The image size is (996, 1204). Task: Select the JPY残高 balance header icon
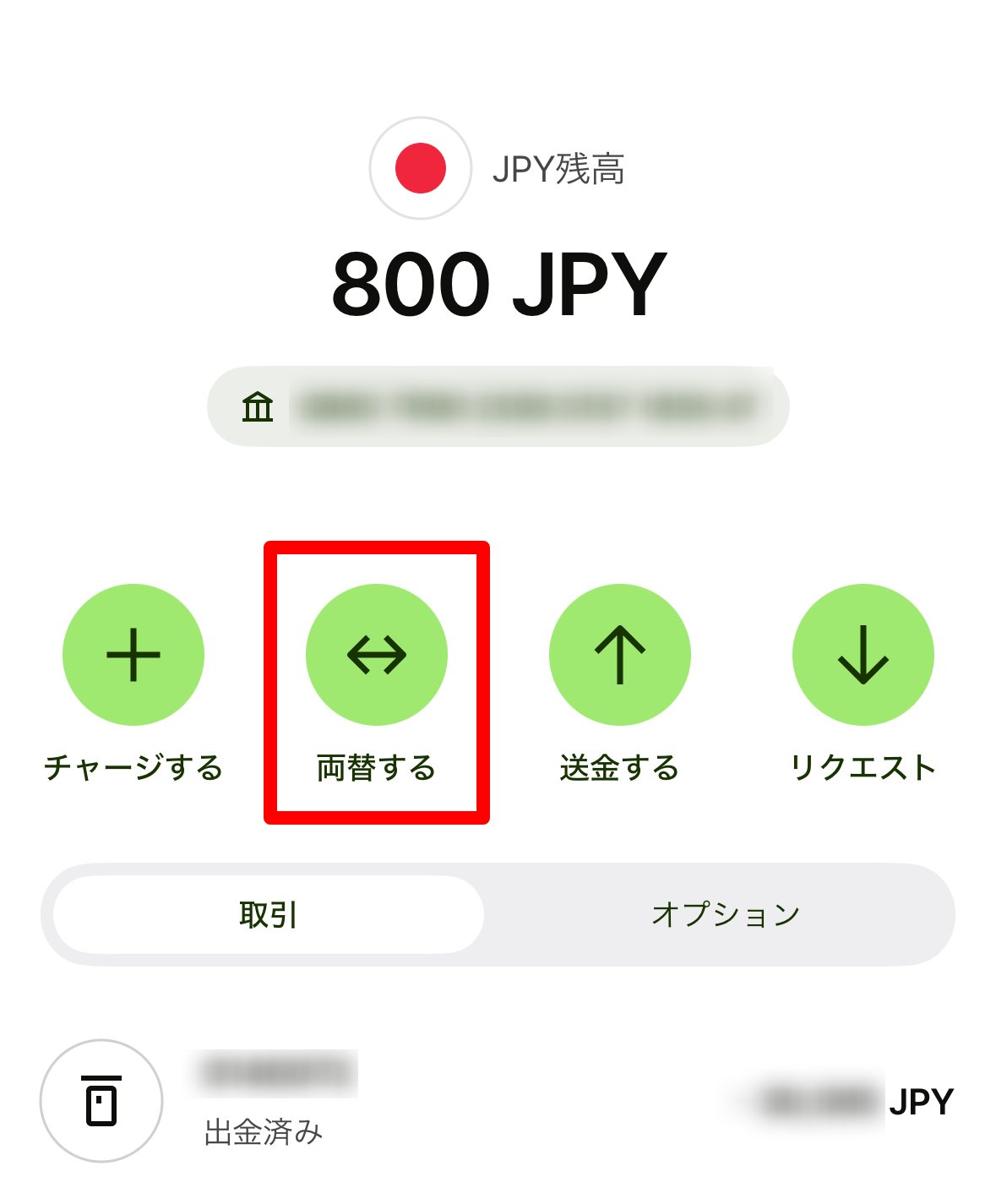click(x=420, y=167)
